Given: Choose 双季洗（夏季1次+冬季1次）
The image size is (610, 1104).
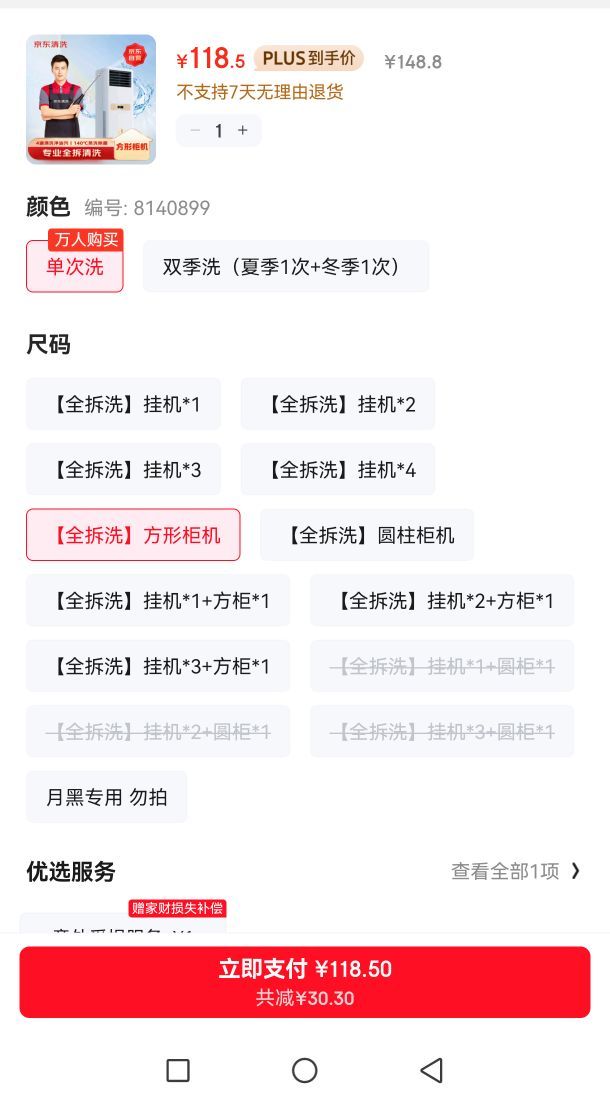Looking at the screenshot, I should coord(286,266).
